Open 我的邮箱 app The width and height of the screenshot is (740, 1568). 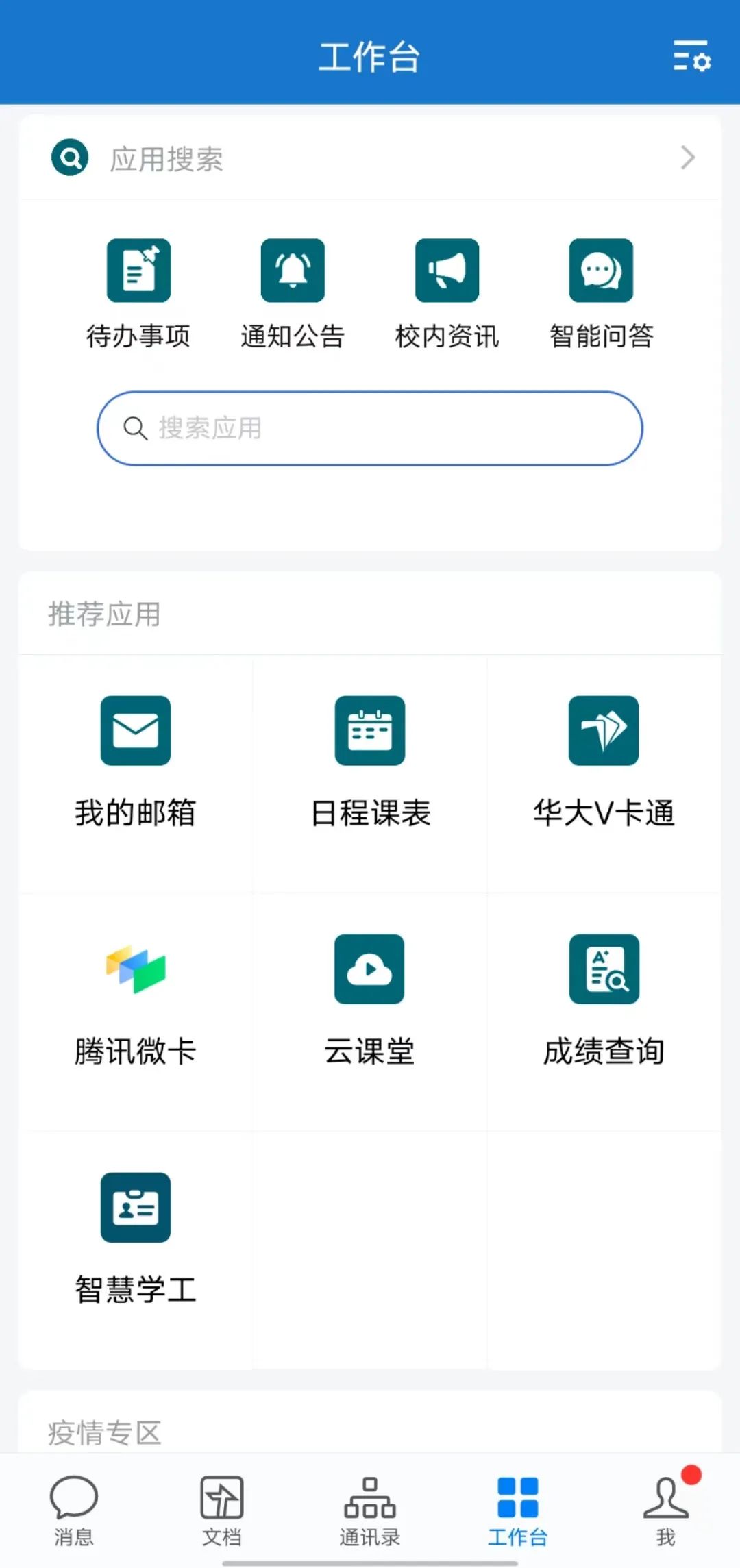[x=136, y=760]
